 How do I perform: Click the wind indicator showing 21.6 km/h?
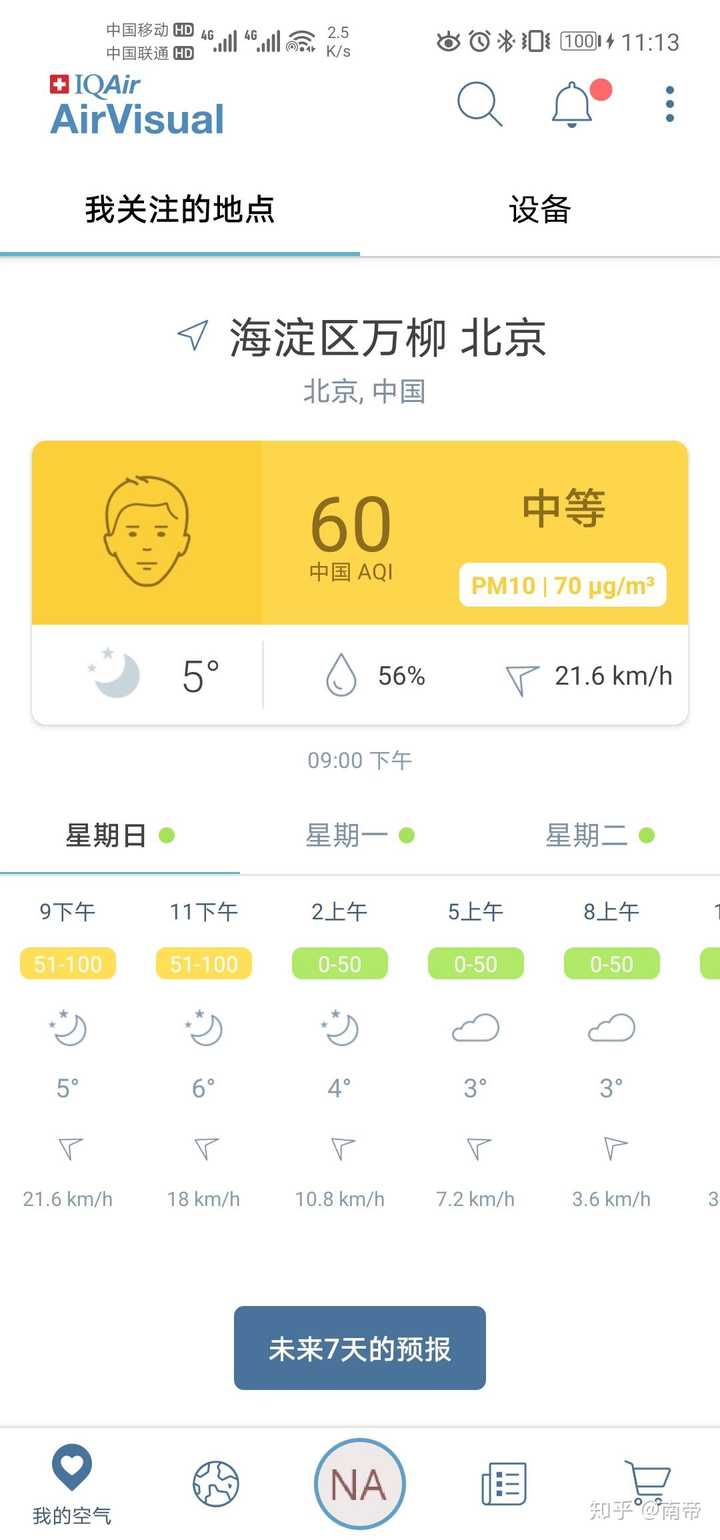[520, 676]
